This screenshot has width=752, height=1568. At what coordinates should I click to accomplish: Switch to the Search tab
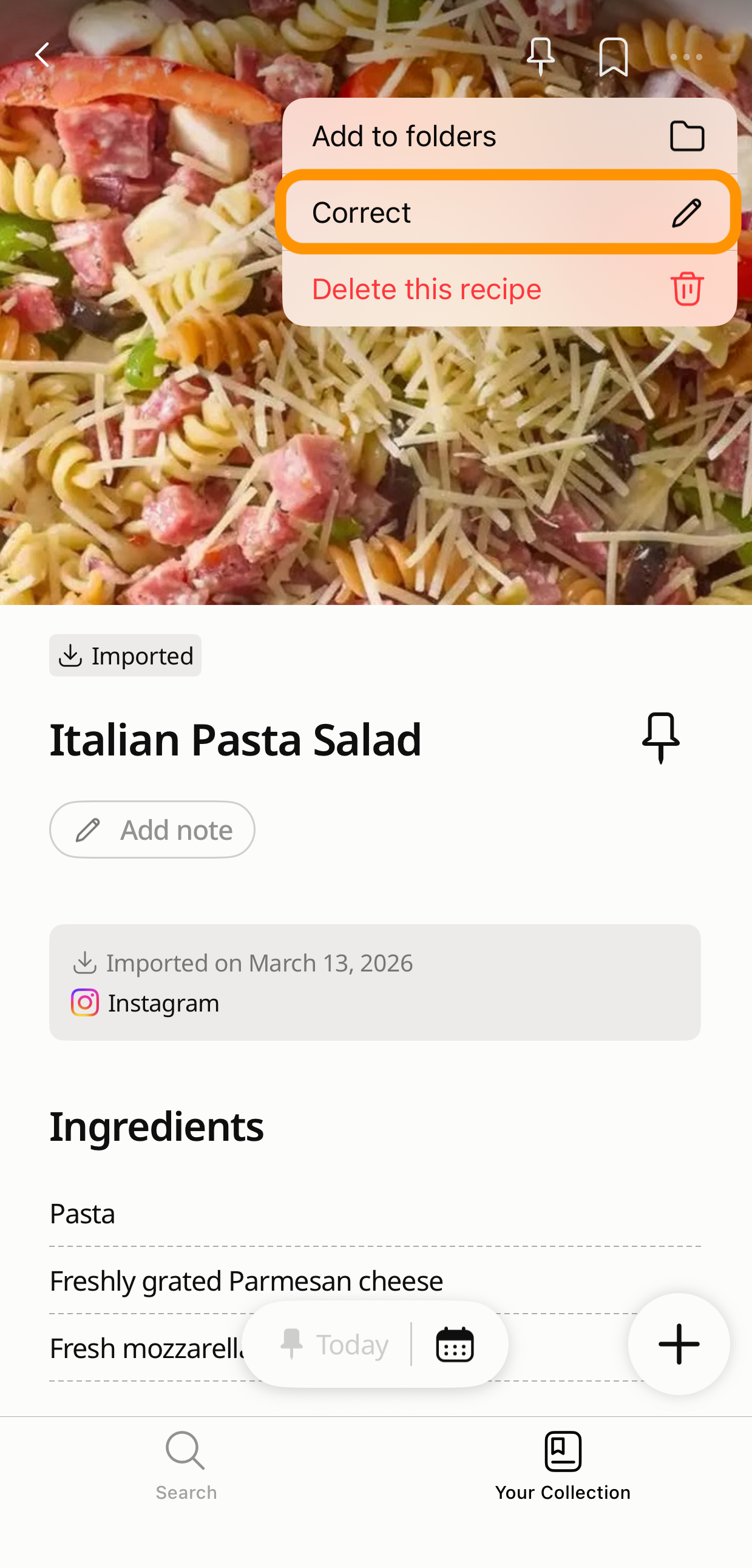tap(186, 1465)
